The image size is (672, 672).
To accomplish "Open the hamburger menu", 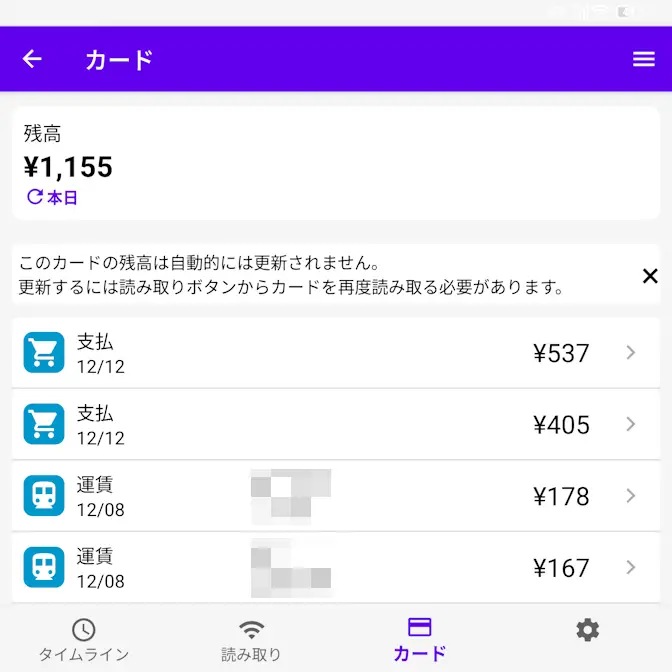I will pos(644,59).
